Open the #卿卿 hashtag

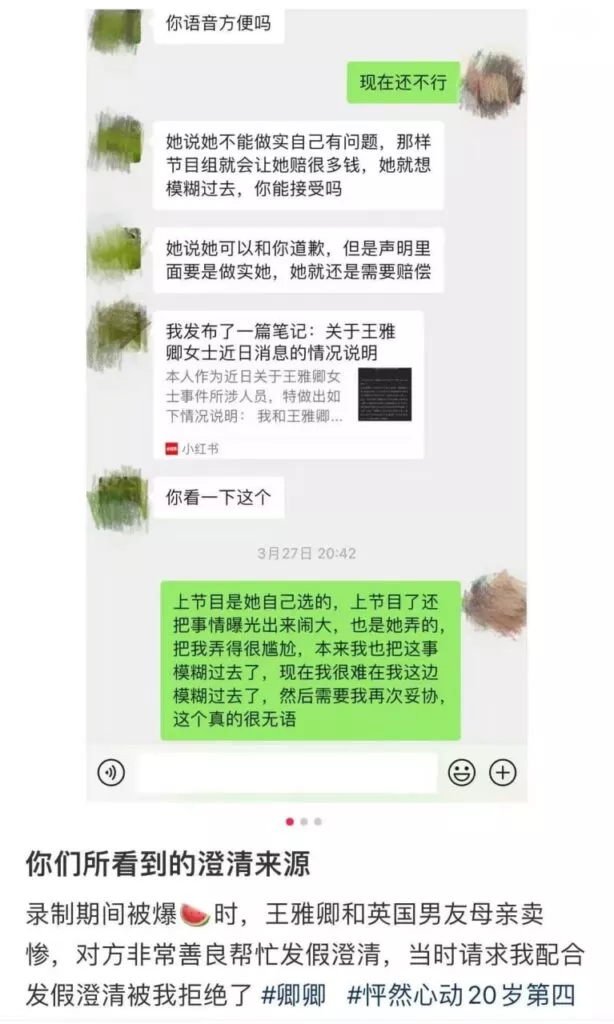coord(299,995)
